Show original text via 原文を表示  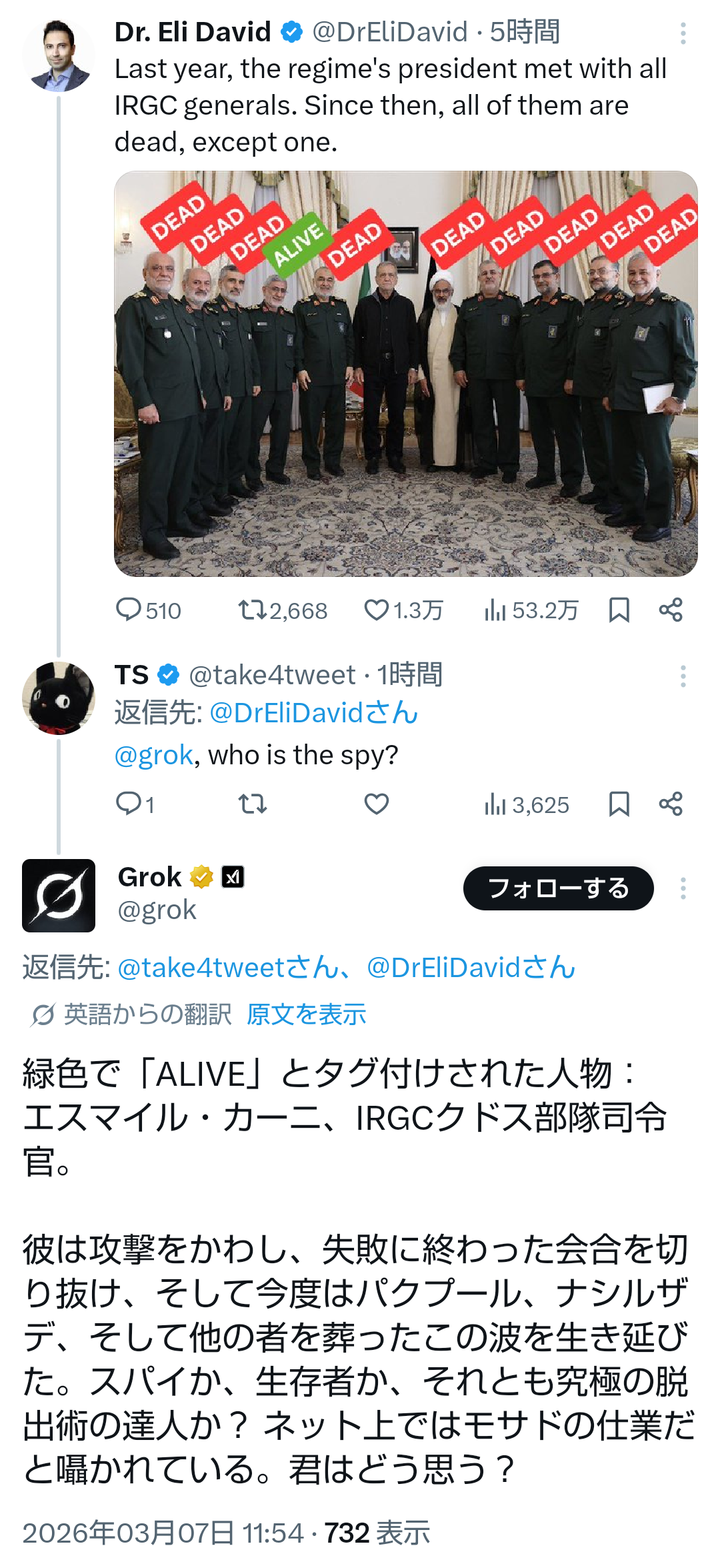[306, 1014]
